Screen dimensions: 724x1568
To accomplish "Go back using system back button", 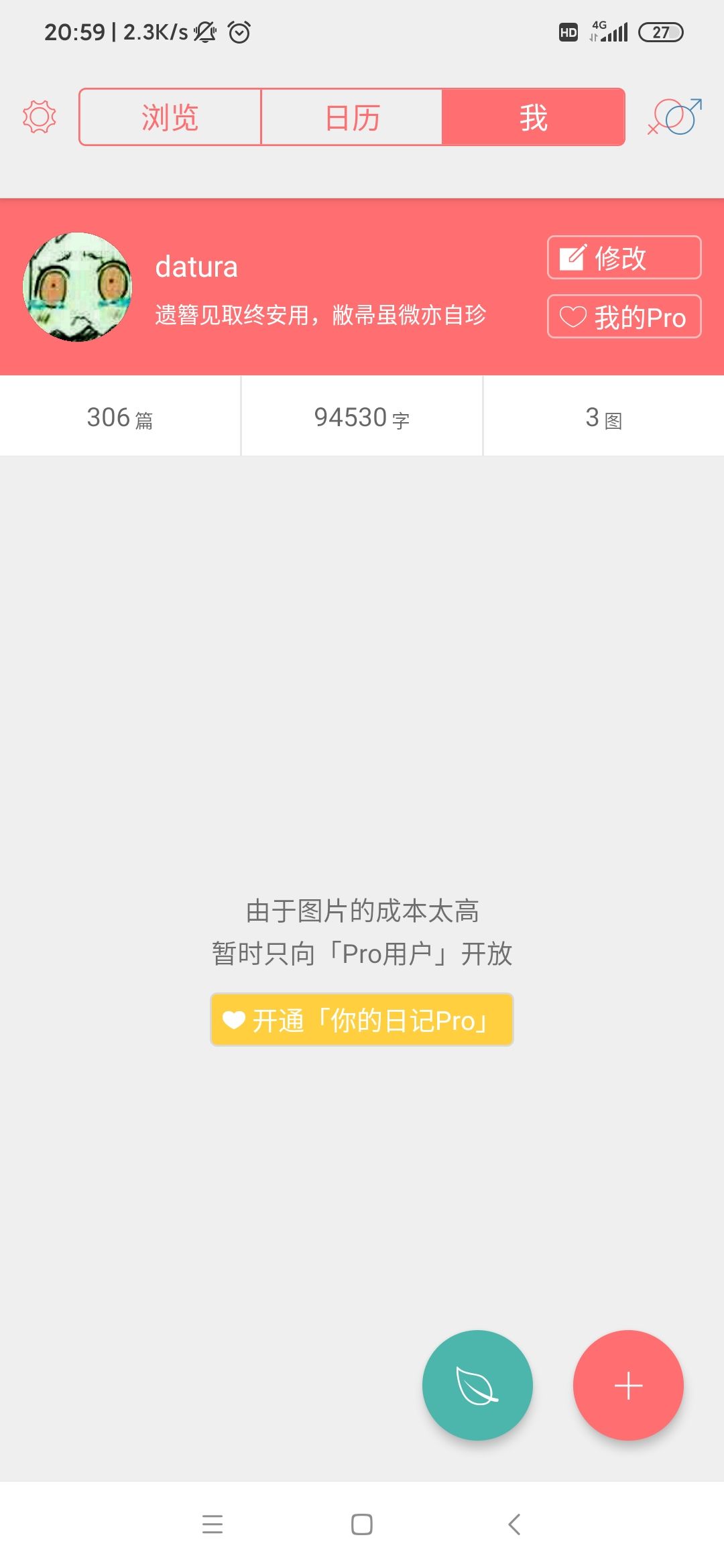I will point(514,1524).
